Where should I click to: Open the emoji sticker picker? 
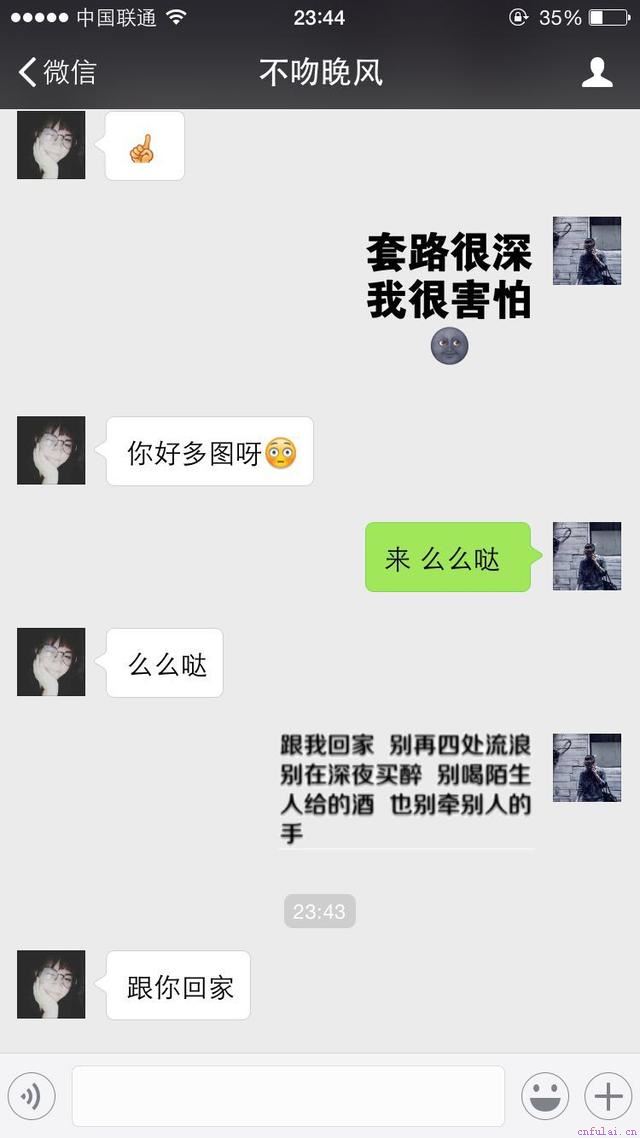coord(545,1096)
